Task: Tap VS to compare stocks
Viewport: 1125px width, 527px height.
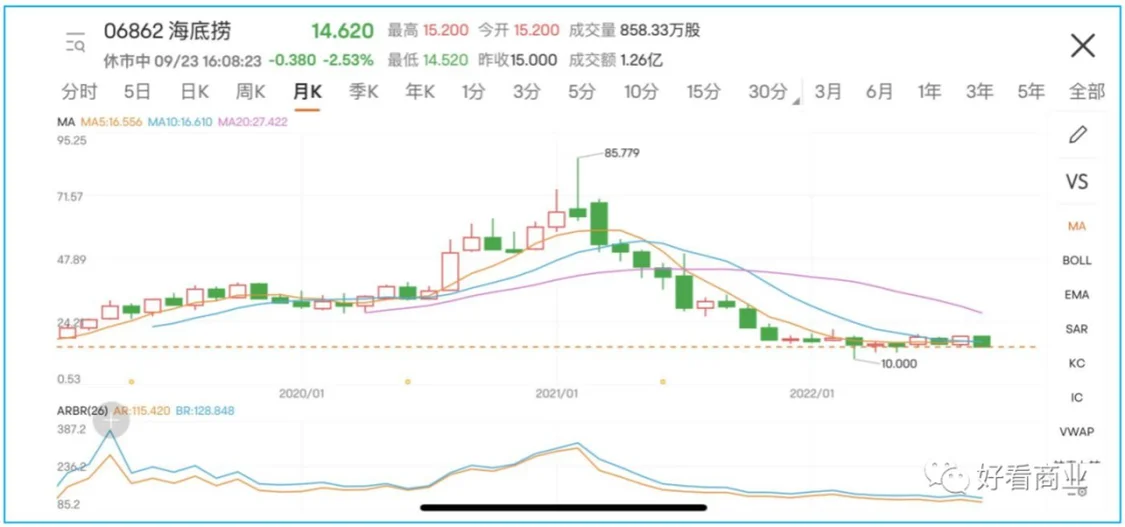Action: pyautogui.click(x=1077, y=182)
